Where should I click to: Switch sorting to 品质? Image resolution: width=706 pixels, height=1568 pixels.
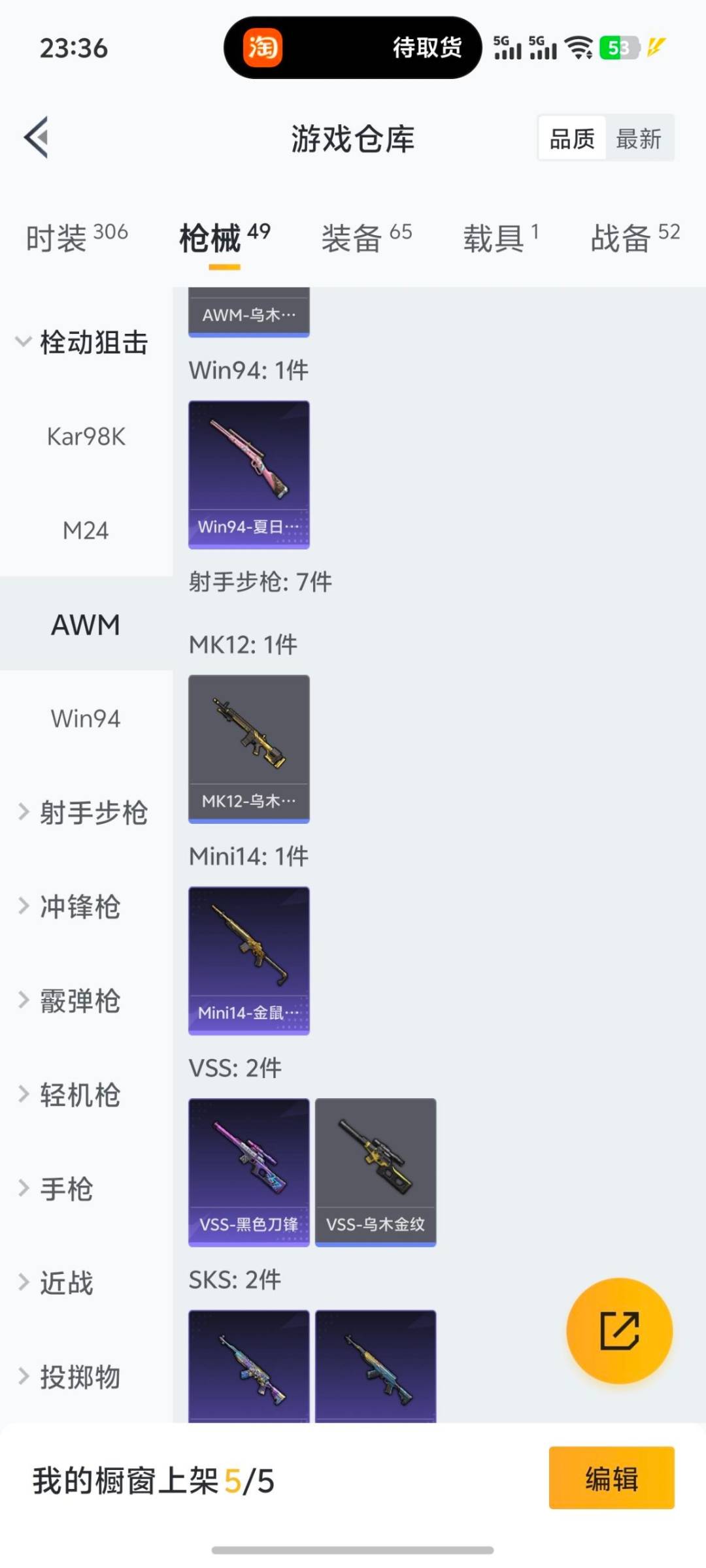pyautogui.click(x=570, y=138)
